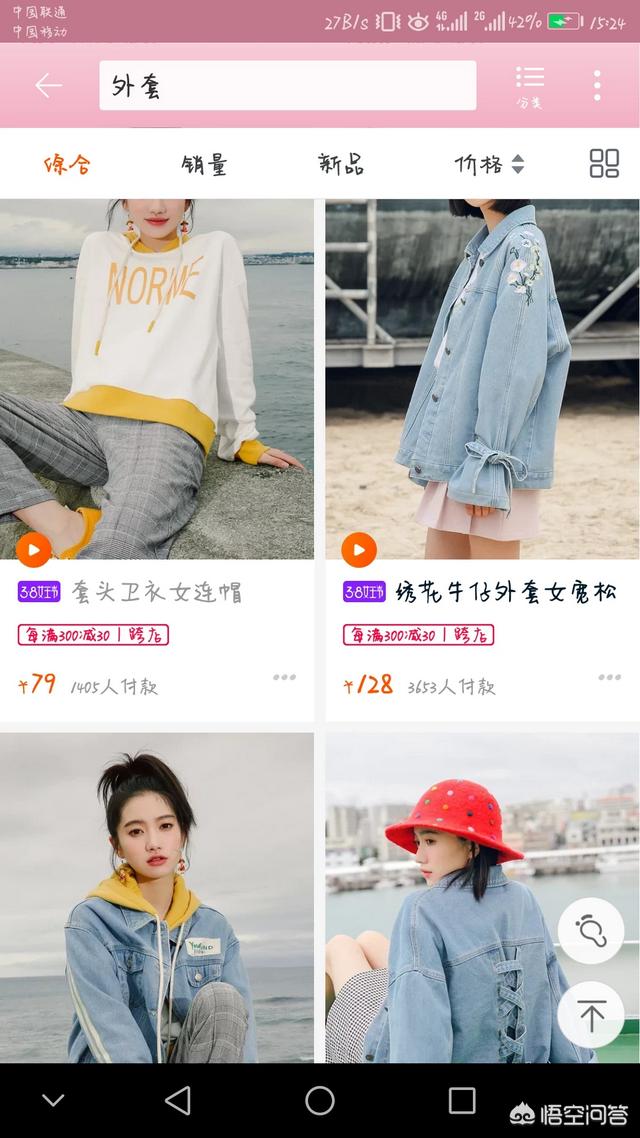Sort results by 价格
Image resolution: width=640 pixels, height=1138 pixels.
click(x=488, y=164)
